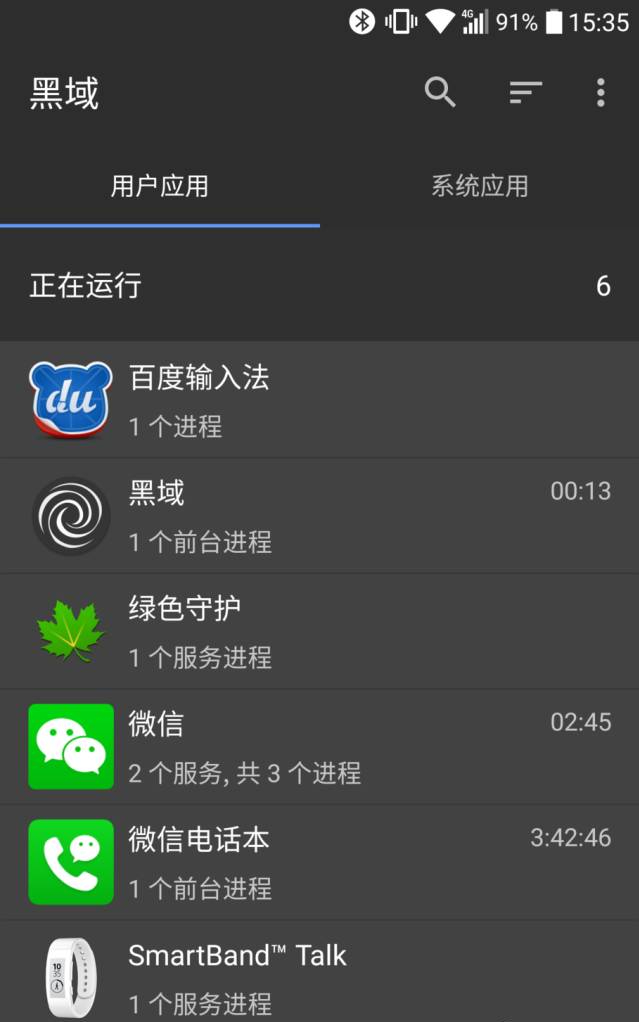The height and width of the screenshot is (1022, 639).
Task: Open the search icon in the app bar
Action: (x=440, y=93)
